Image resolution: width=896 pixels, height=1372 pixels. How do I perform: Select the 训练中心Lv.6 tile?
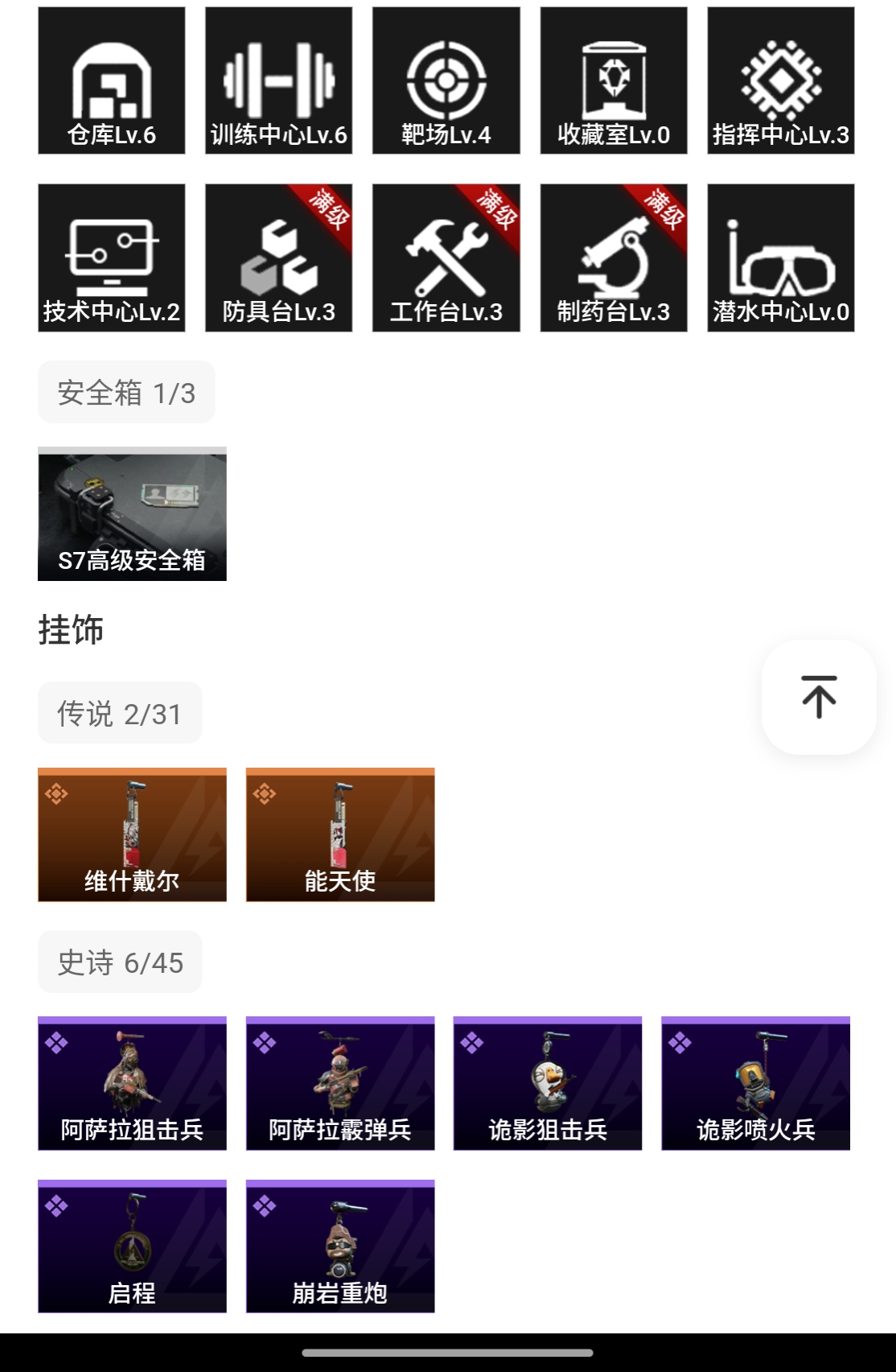(x=279, y=80)
